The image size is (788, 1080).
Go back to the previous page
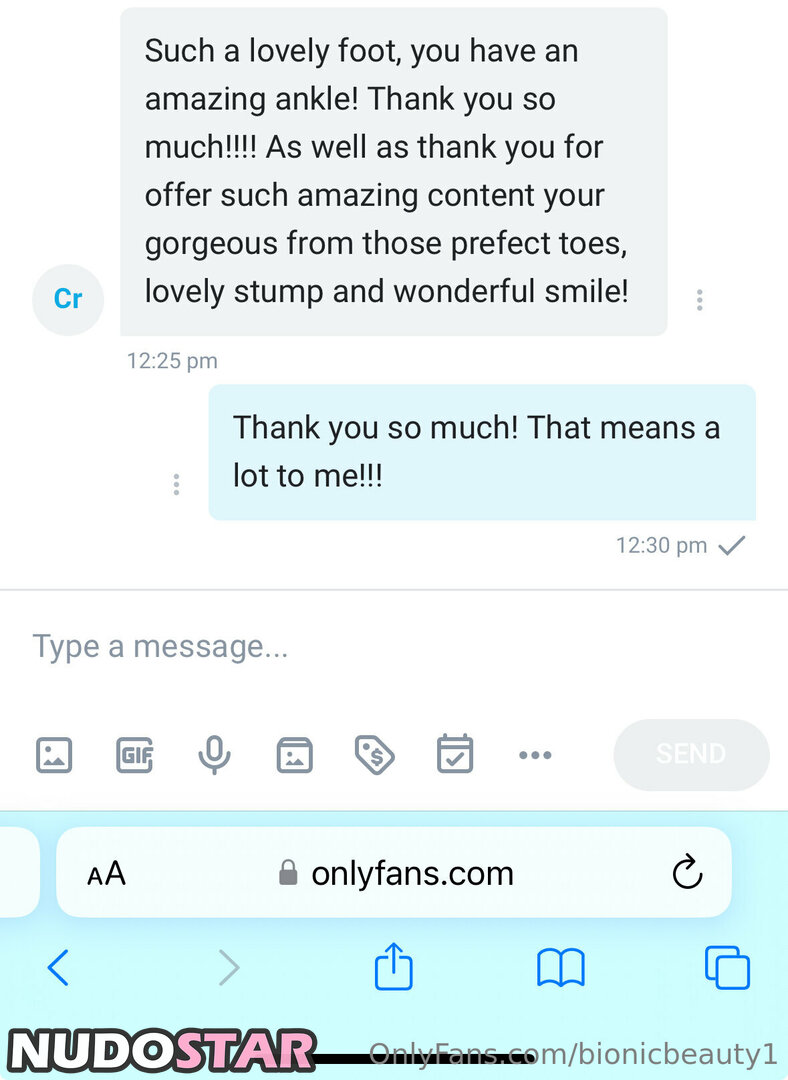pyautogui.click(x=58, y=967)
